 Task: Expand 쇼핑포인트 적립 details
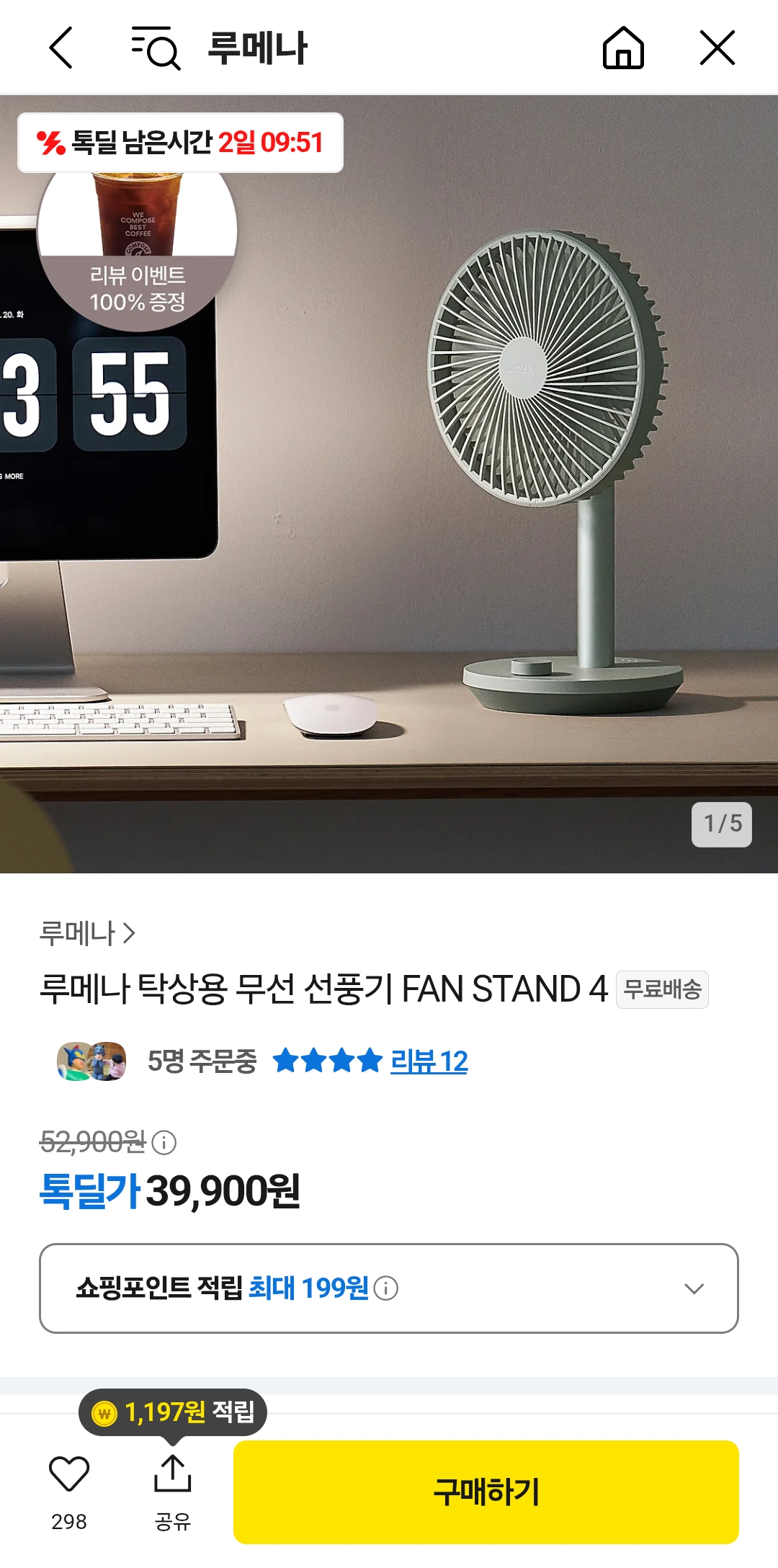click(693, 1288)
